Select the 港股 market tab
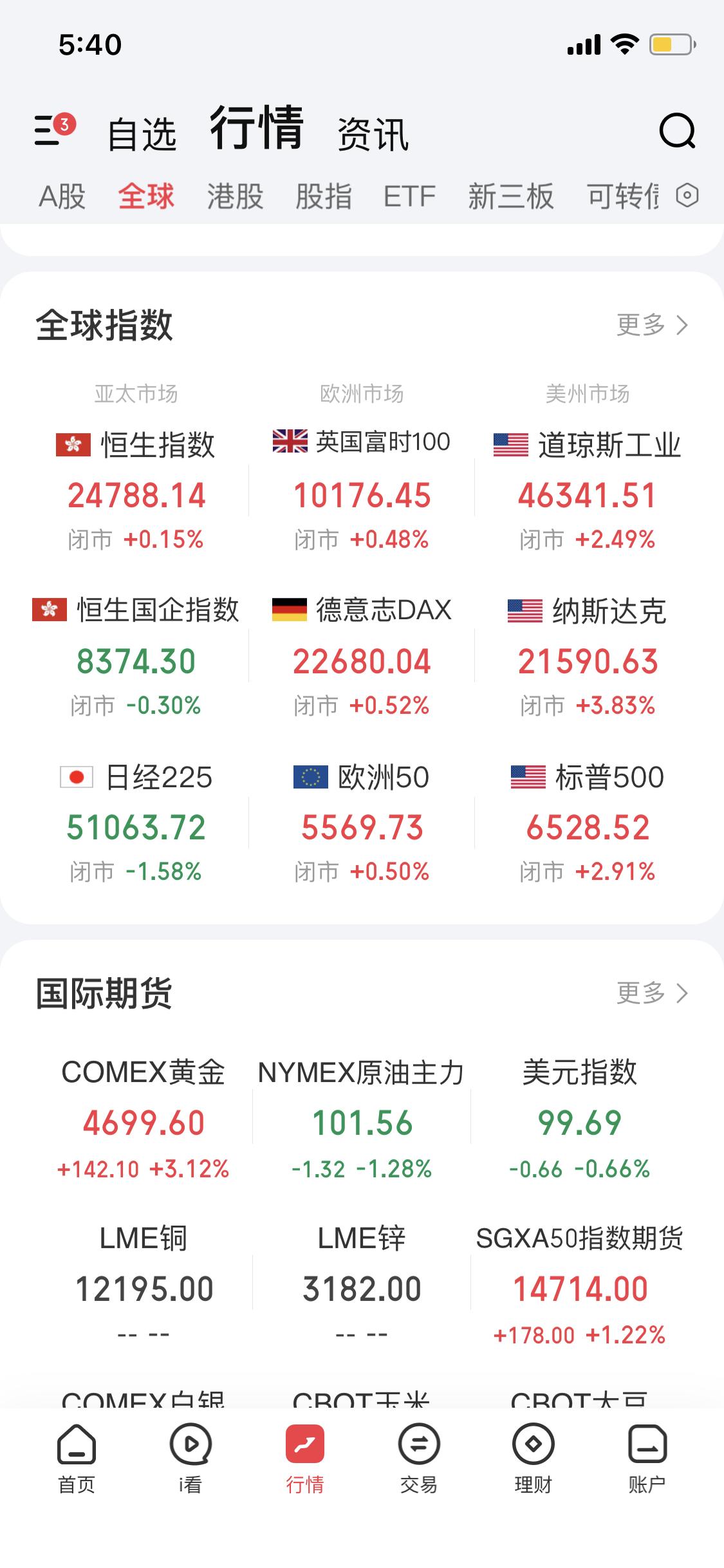The image size is (724, 1568). (x=236, y=198)
